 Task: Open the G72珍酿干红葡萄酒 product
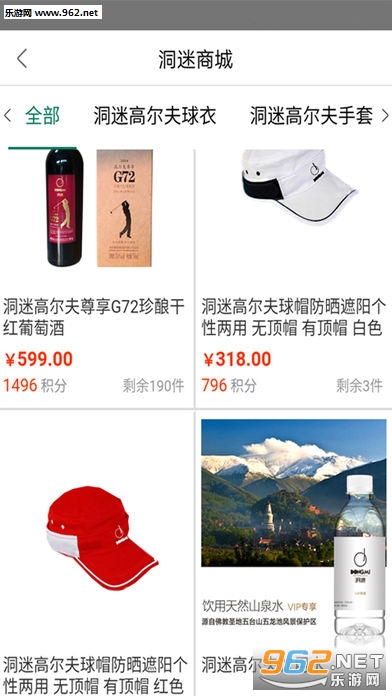(97, 278)
